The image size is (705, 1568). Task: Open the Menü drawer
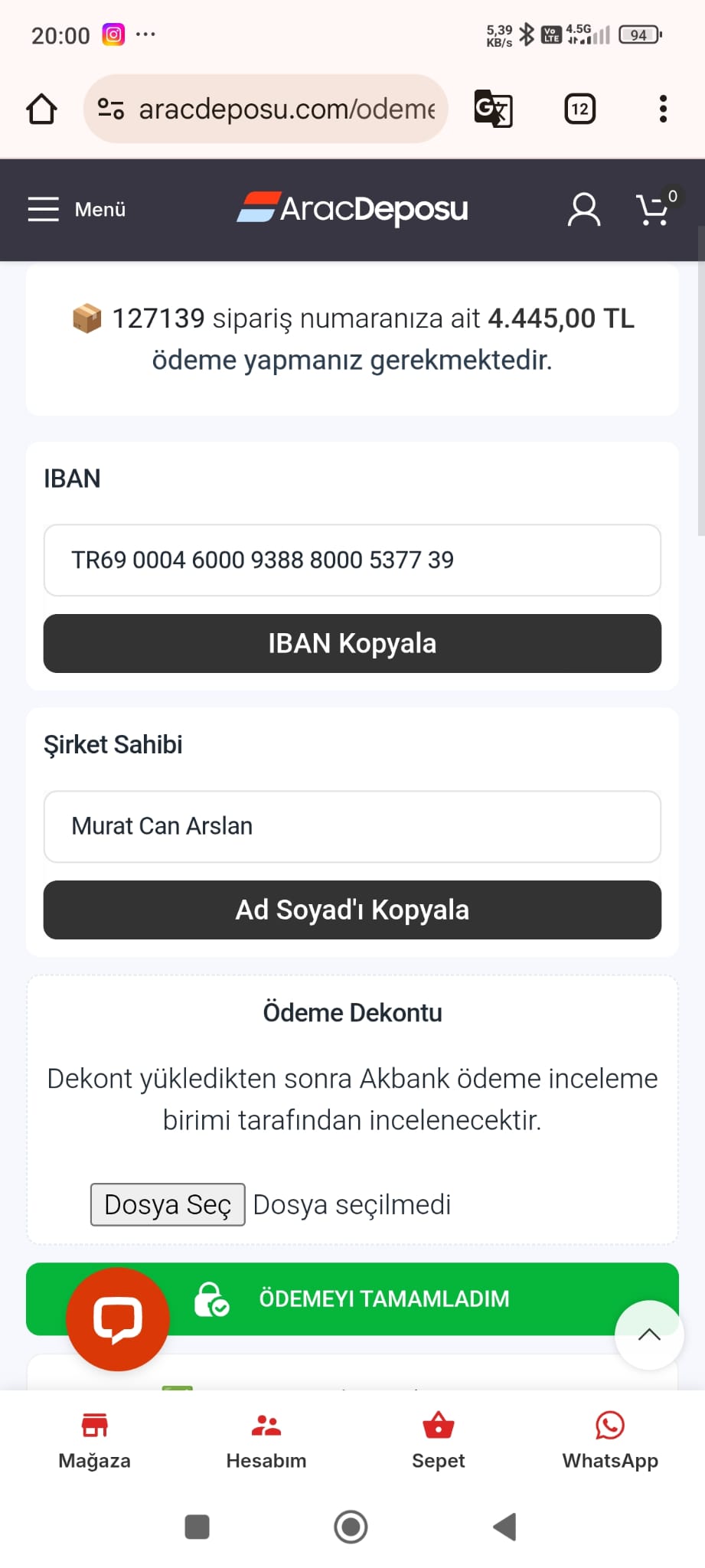click(x=77, y=209)
